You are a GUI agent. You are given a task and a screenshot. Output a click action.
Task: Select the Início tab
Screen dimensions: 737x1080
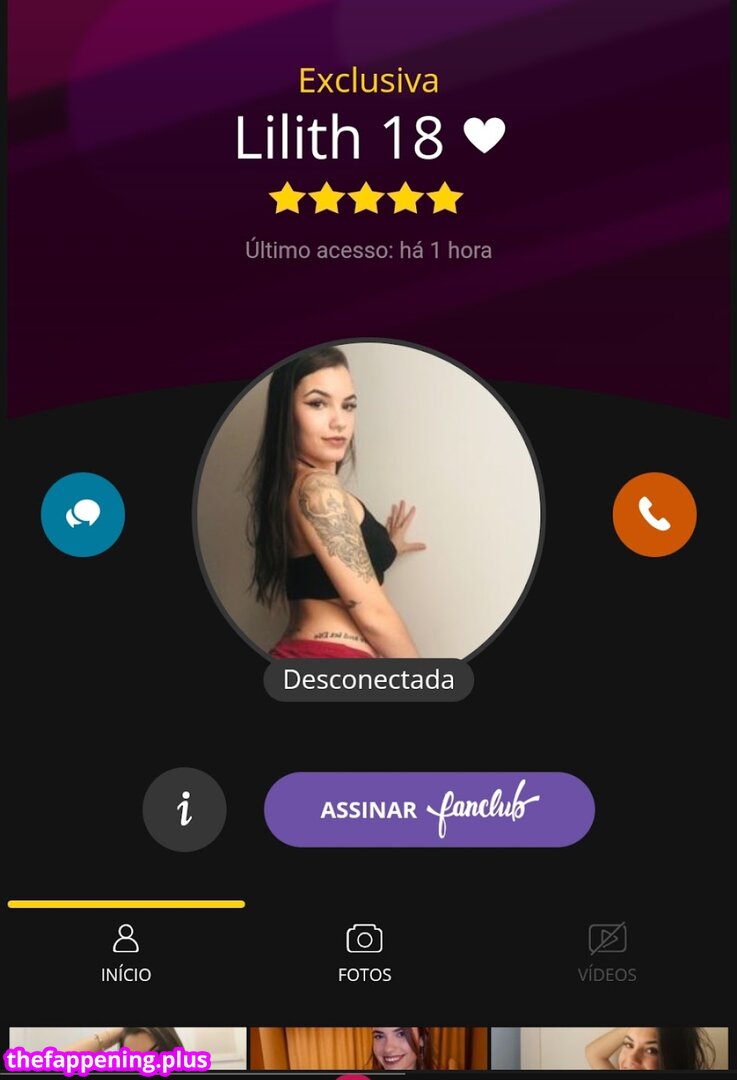(x=126, y=953)
